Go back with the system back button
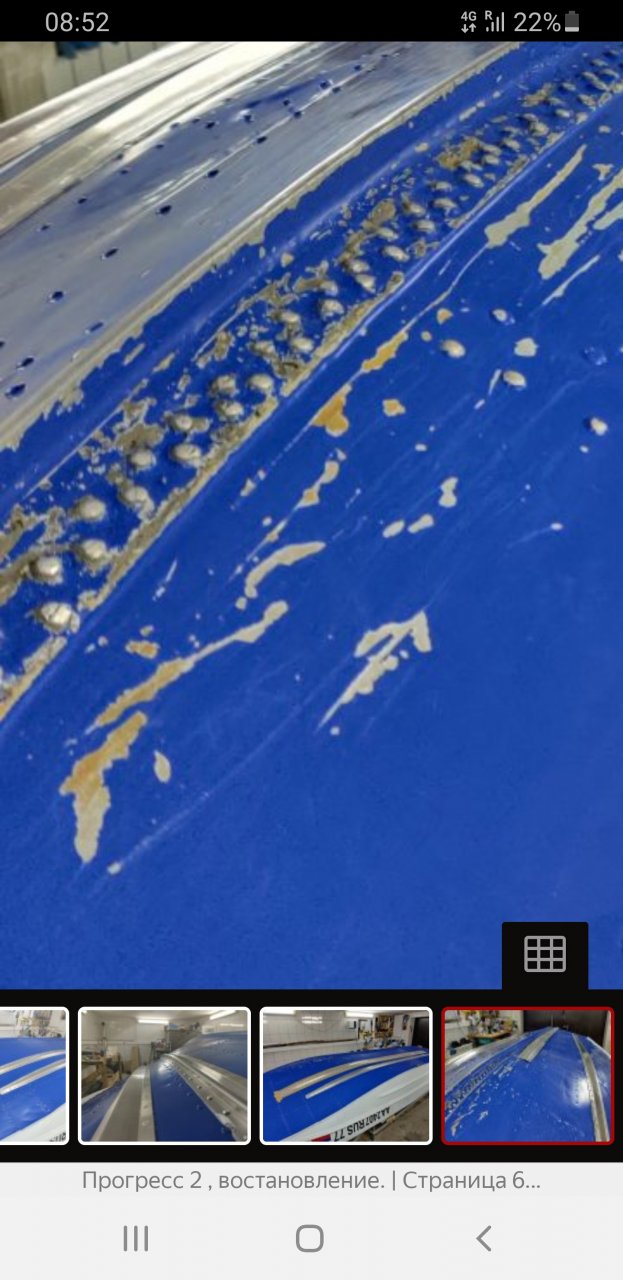The image size is (623, 1280). pos(484,1239)
